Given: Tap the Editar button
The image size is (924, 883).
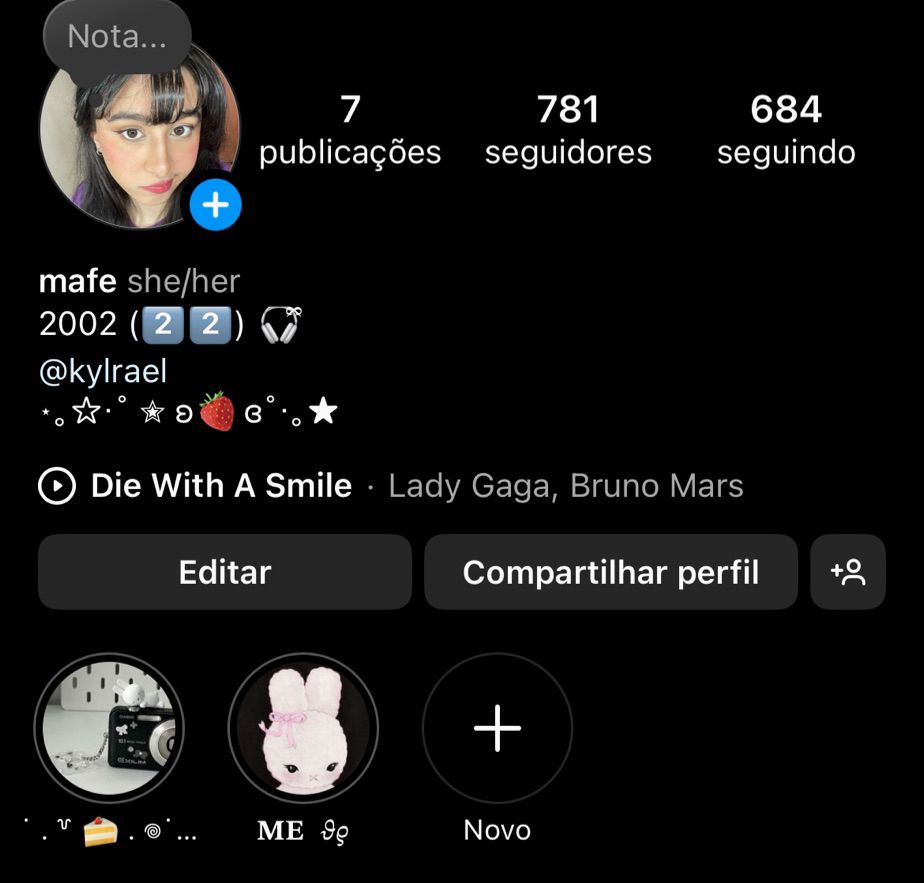Looking at the screenshot, I should coord(224,572).
